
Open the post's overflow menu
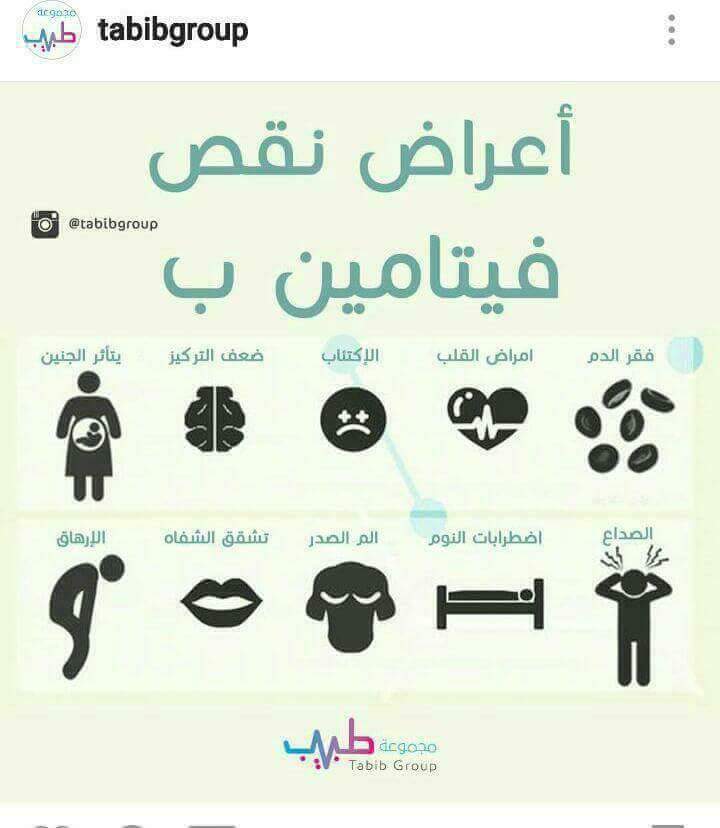[x=671, y=30]
